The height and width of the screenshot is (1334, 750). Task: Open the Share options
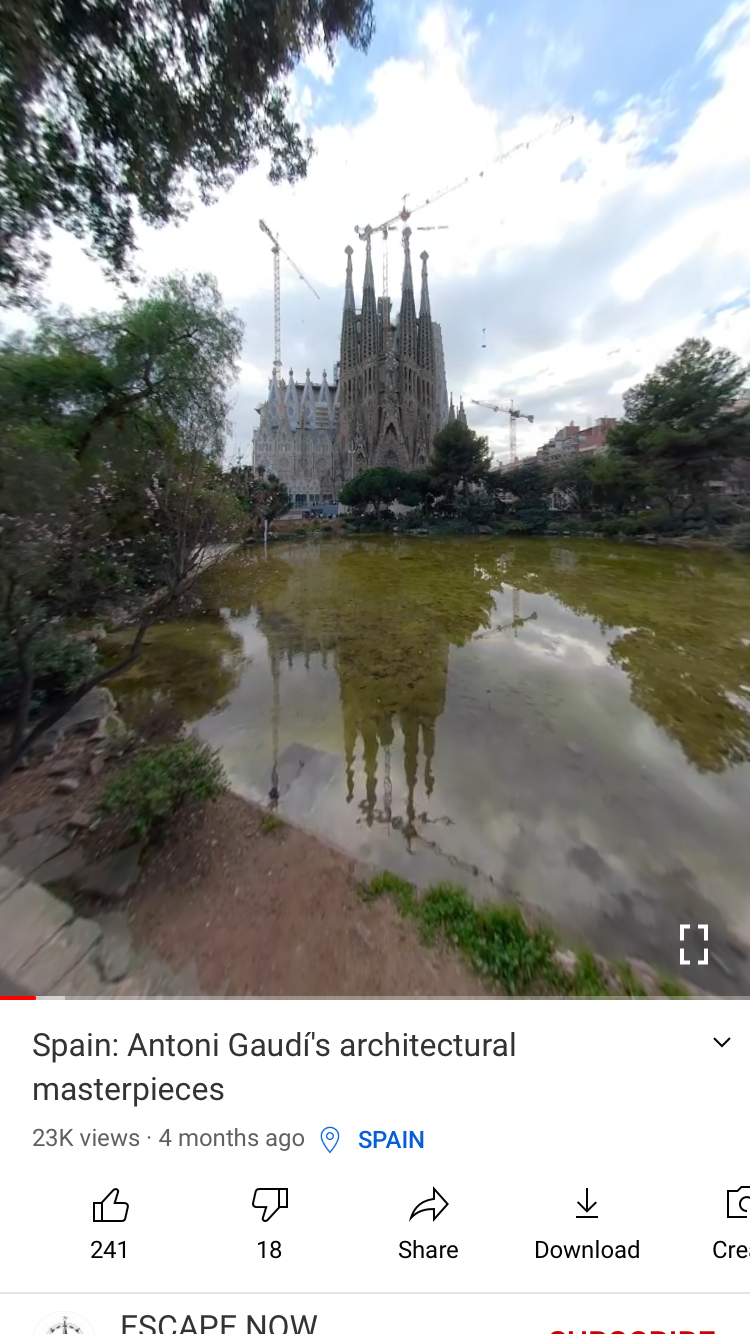click(428, 1204)
